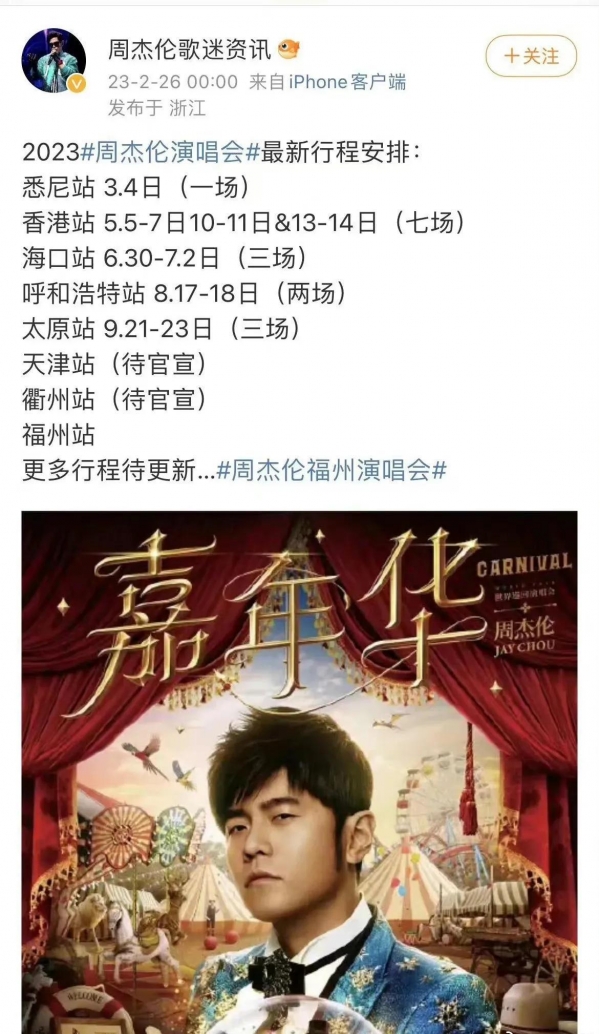This screenshot has width=600, height=1034.
Task: Follow 周杰伦歌迷资讯 with the 关注 button
Action: coord(531,56)
